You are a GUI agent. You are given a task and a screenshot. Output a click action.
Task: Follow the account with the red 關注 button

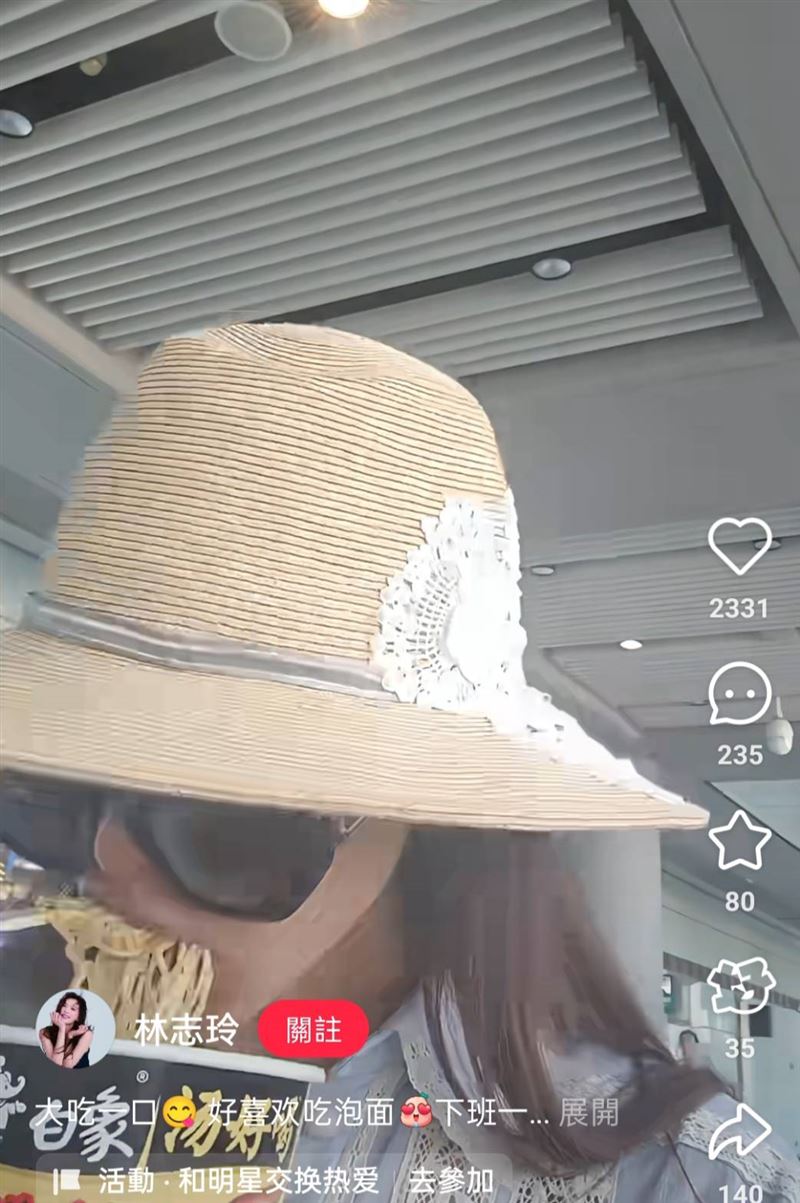point(313,1029)
